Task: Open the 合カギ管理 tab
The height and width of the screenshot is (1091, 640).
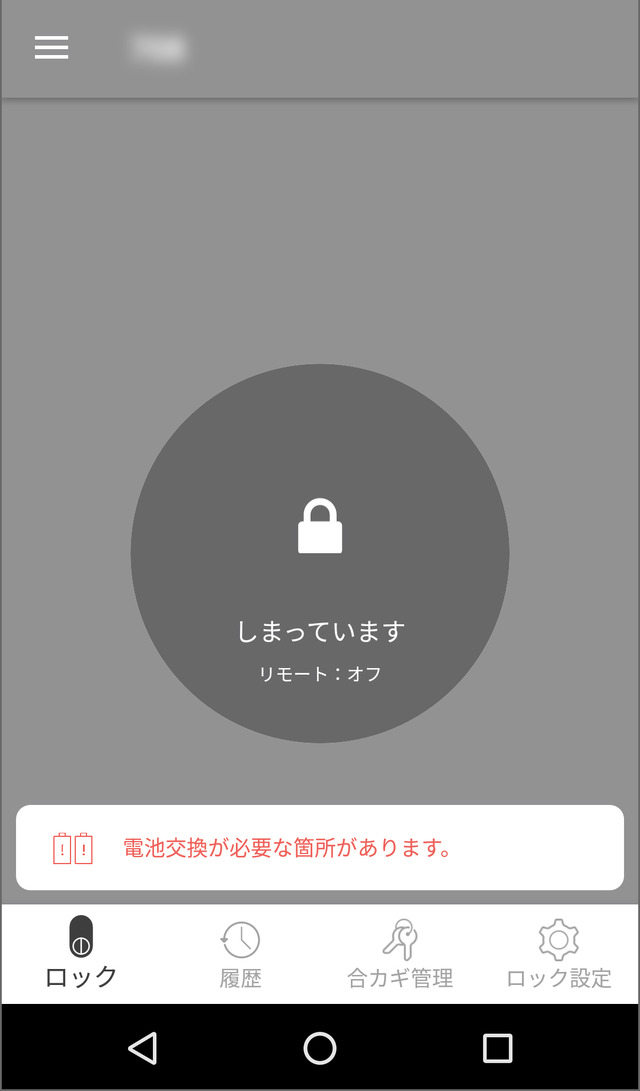Action: [400, 954]
